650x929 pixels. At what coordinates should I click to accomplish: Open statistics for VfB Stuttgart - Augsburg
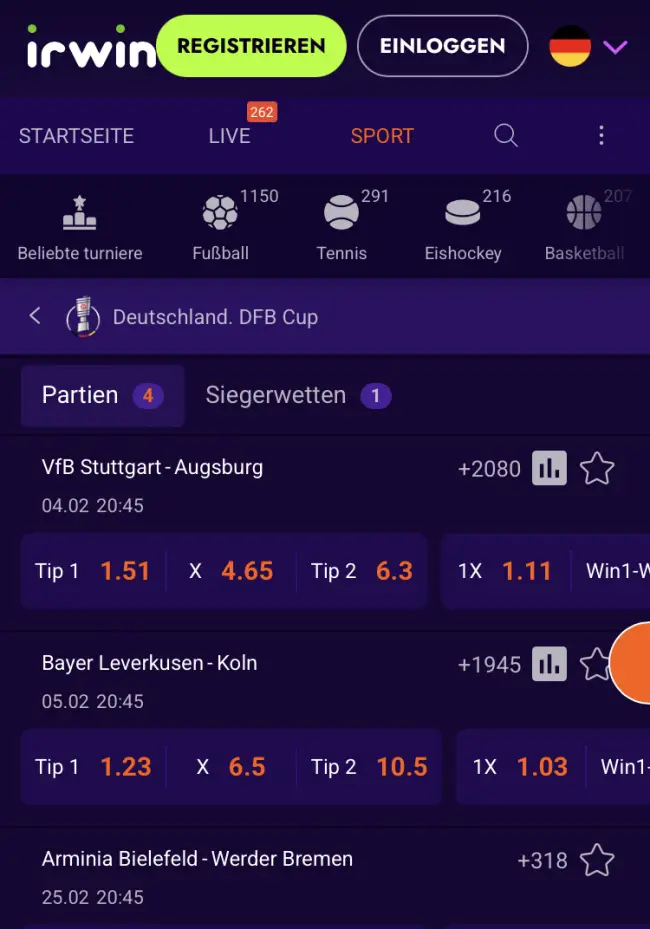tap(549, 468)
